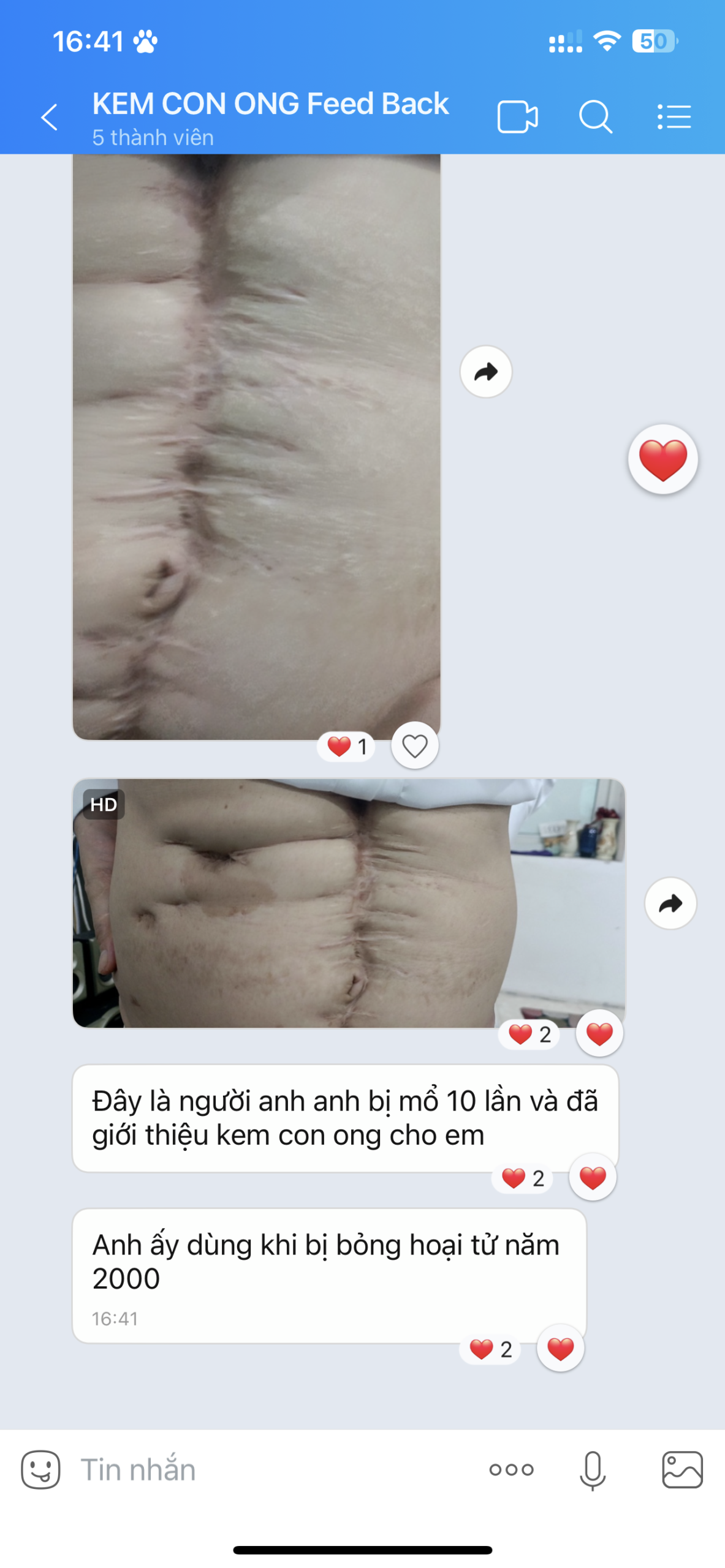View the tall scar photo full screen
The height and width of the screenshot is (1568, 725).
(256, 447)
